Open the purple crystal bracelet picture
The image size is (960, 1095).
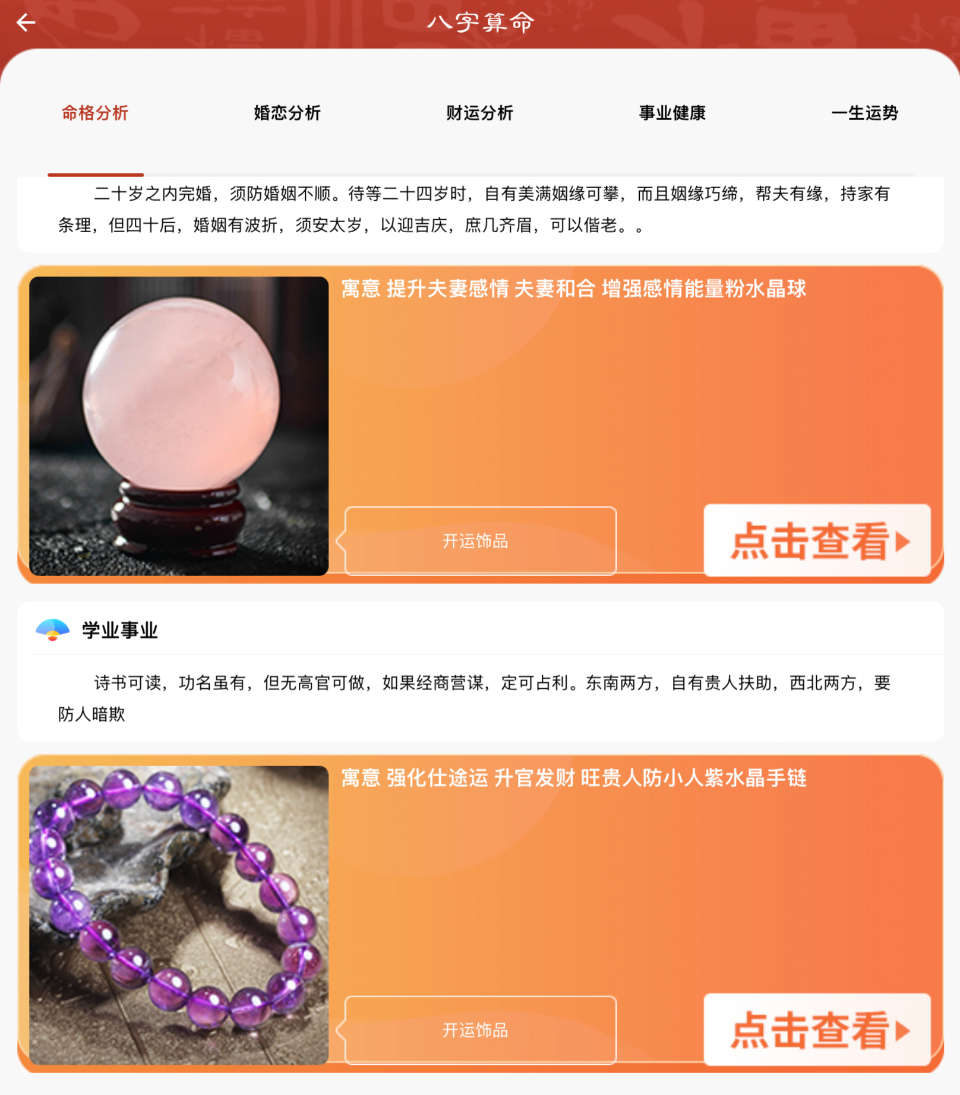[179, 915]
